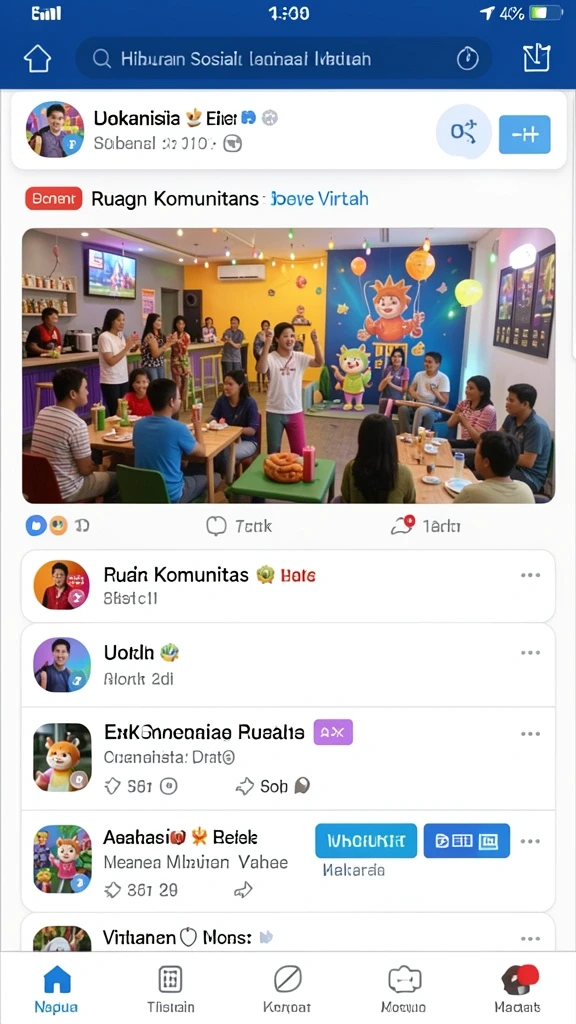Open the share icon in the top bar
Viewport: 576px width, 1024px height.
pos(537,59)
